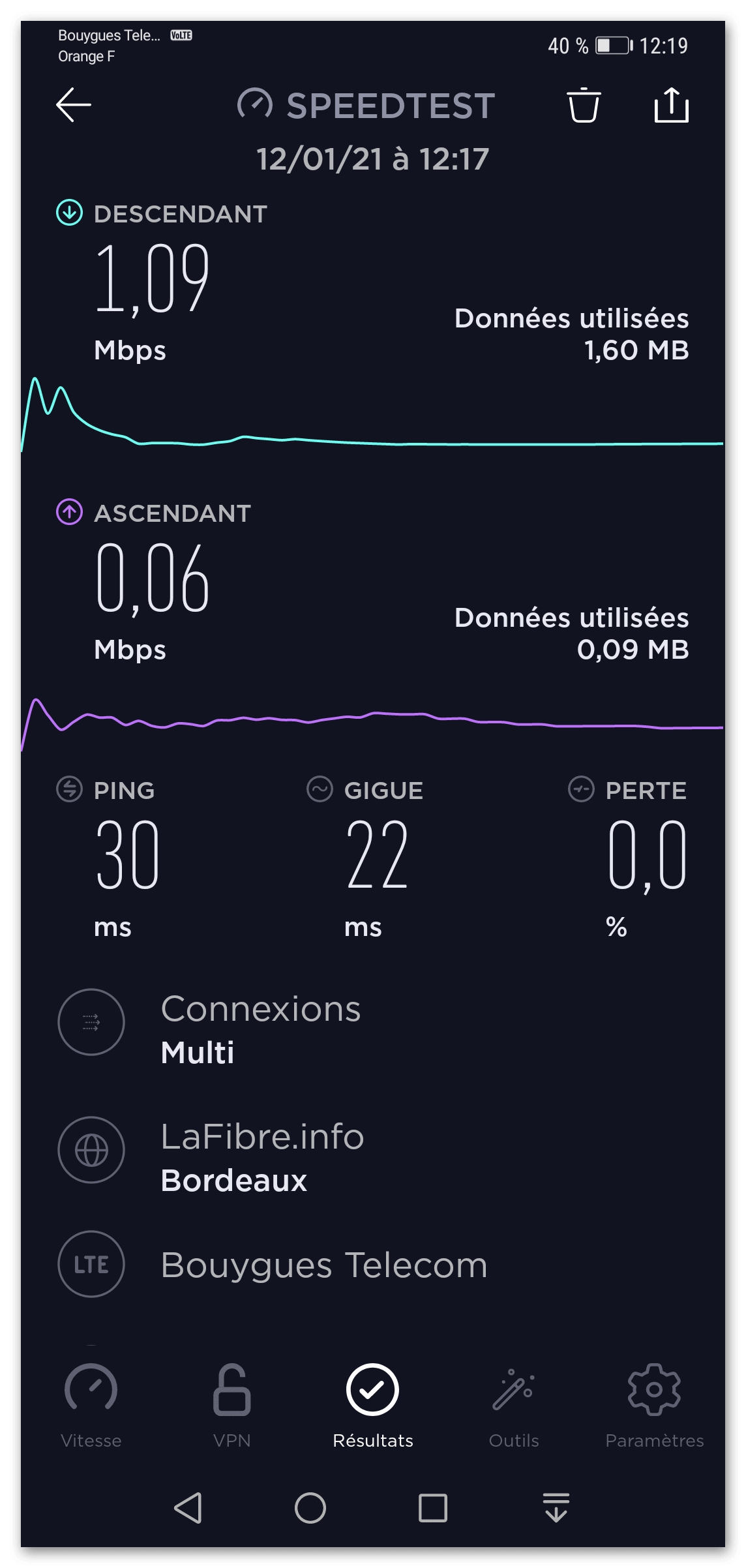Delete this test result with the trash icon
This screenshot has width=746, height=1568.
(x=583, y=104)
